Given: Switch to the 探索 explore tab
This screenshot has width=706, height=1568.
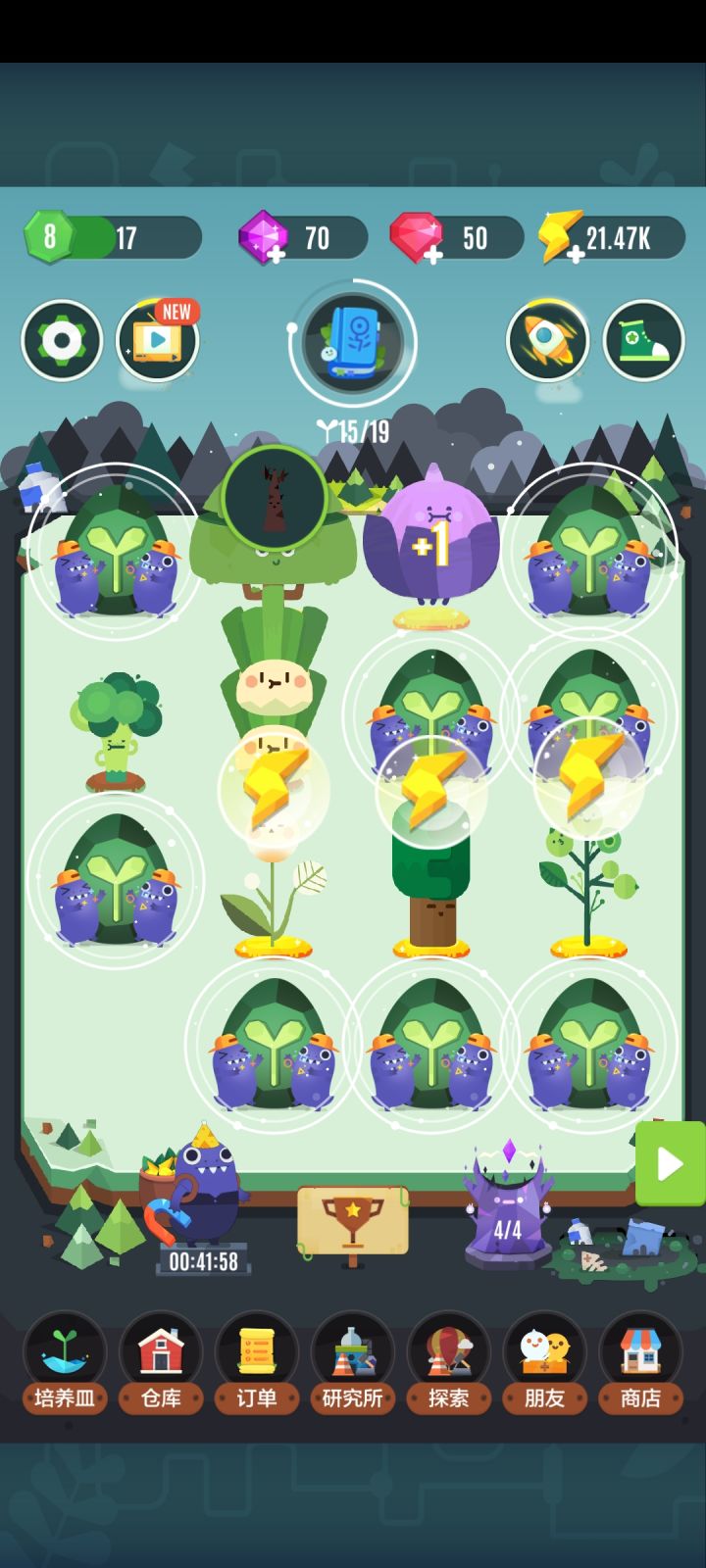Looking at the screenshot, I should pyautogui.click(x=449, y=1364).
